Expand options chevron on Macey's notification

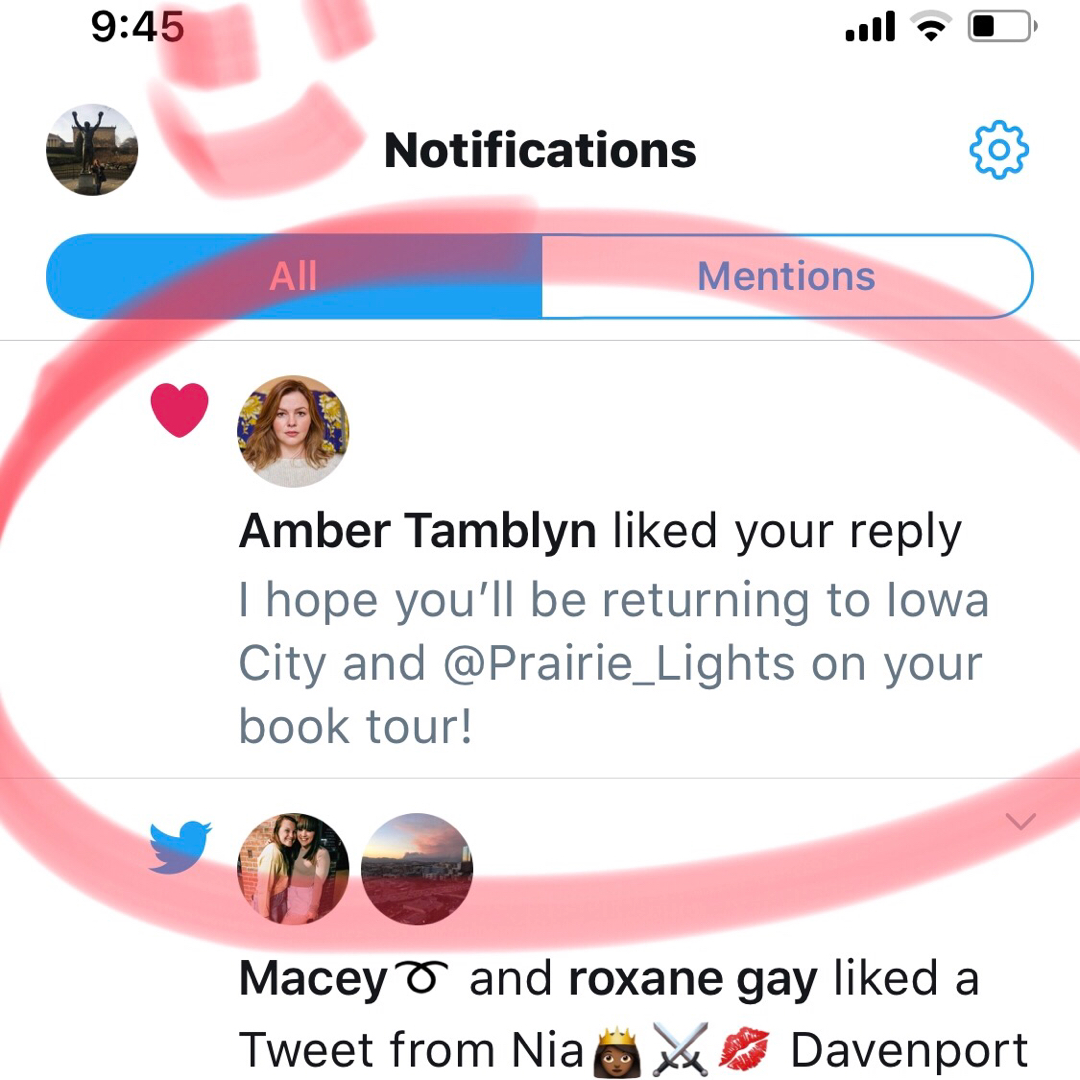point(1019,822)
